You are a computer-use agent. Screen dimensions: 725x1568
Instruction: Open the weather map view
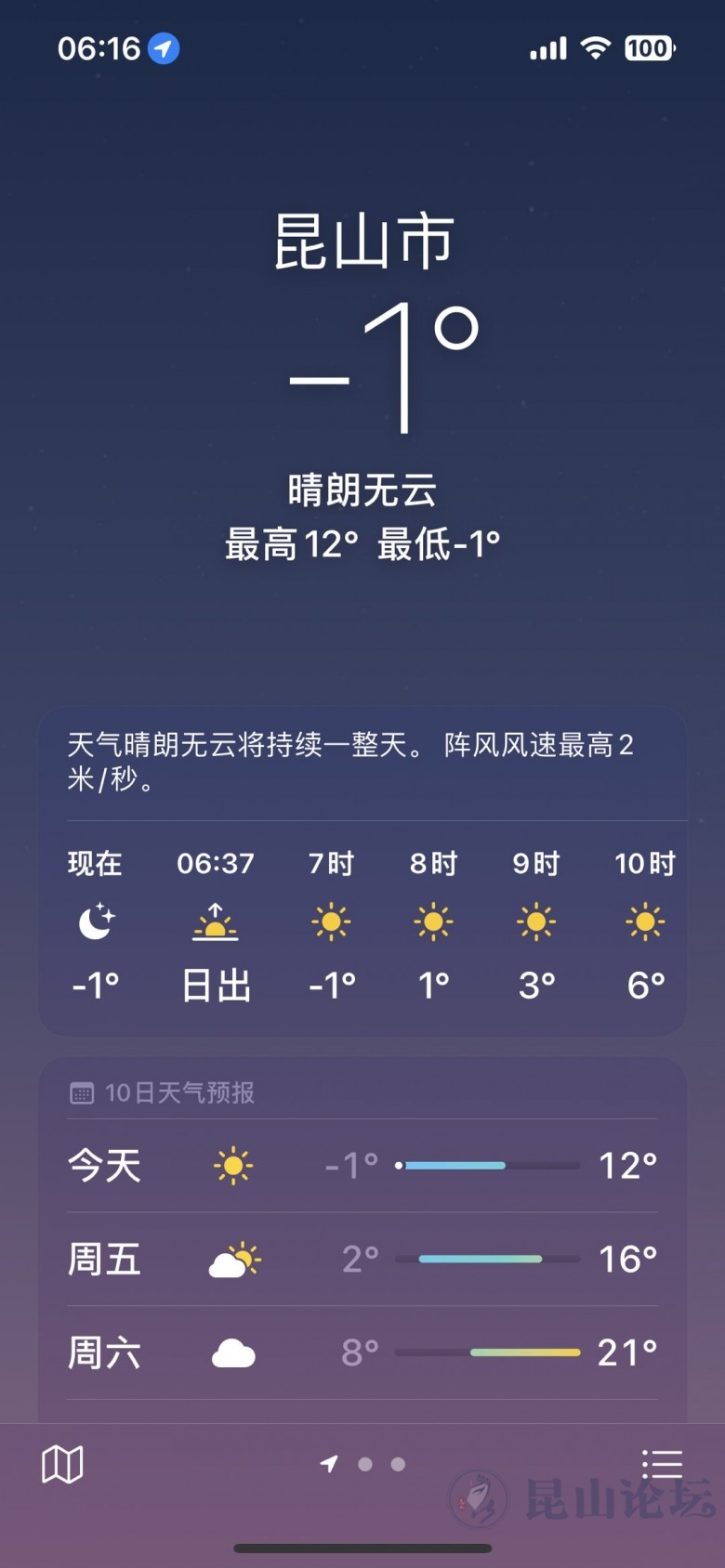pyautogui.click(x=62, y=1465)
